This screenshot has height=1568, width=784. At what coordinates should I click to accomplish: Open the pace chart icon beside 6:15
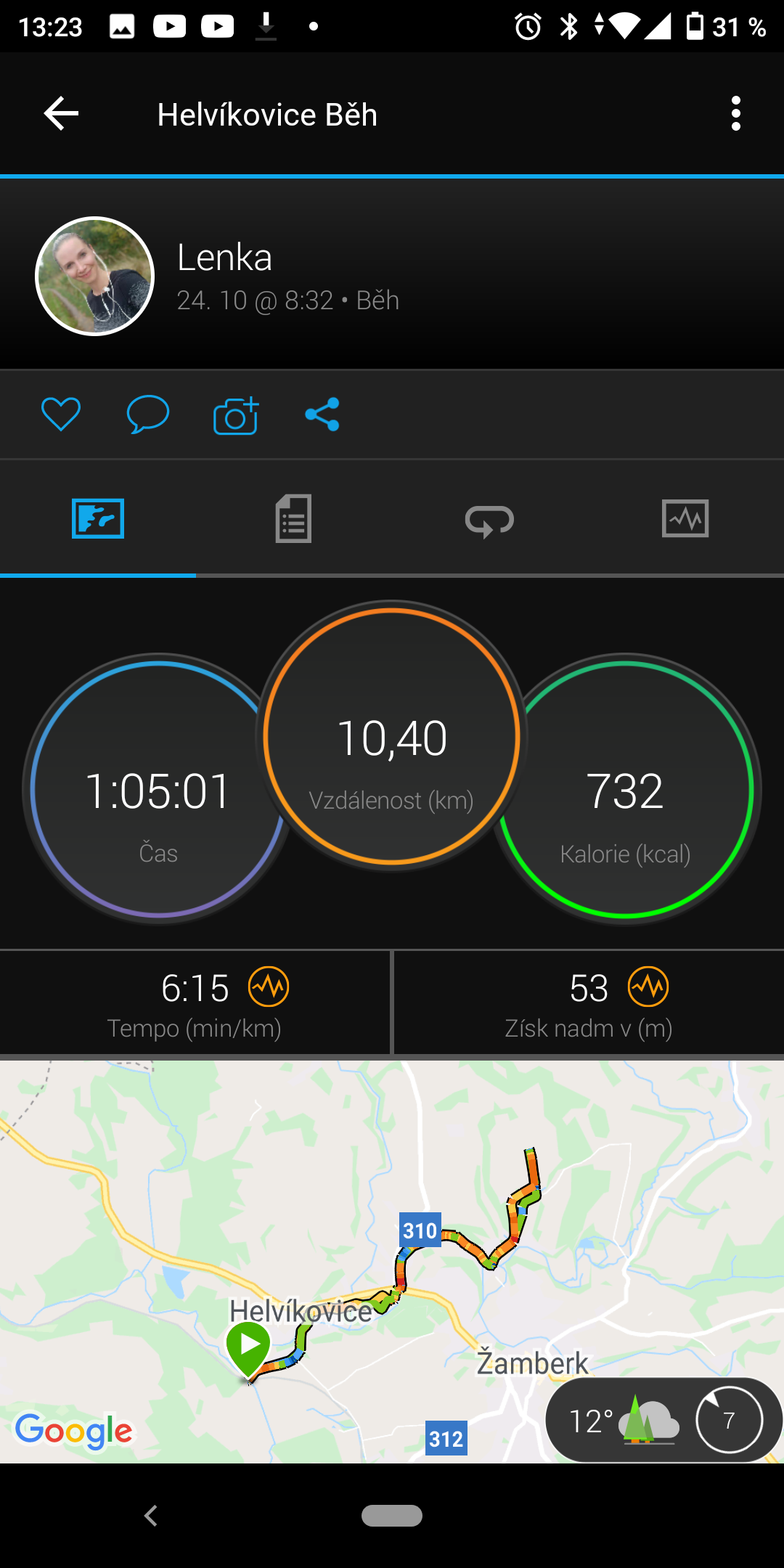coord(269,987)
